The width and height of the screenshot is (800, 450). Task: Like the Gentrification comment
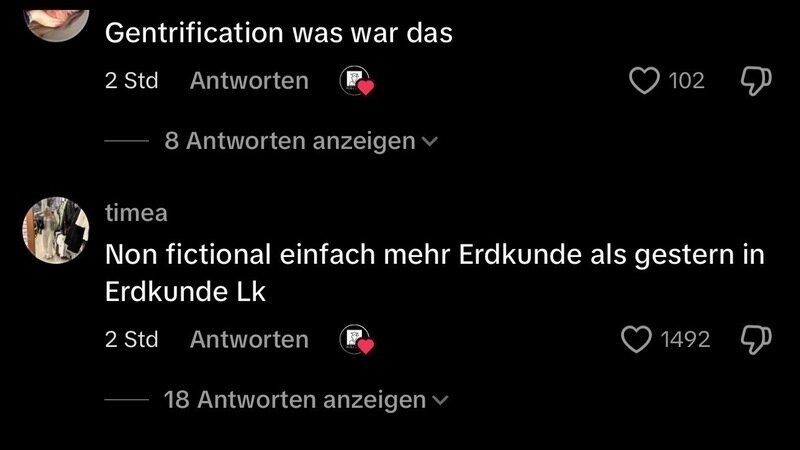tap(644, 81)
